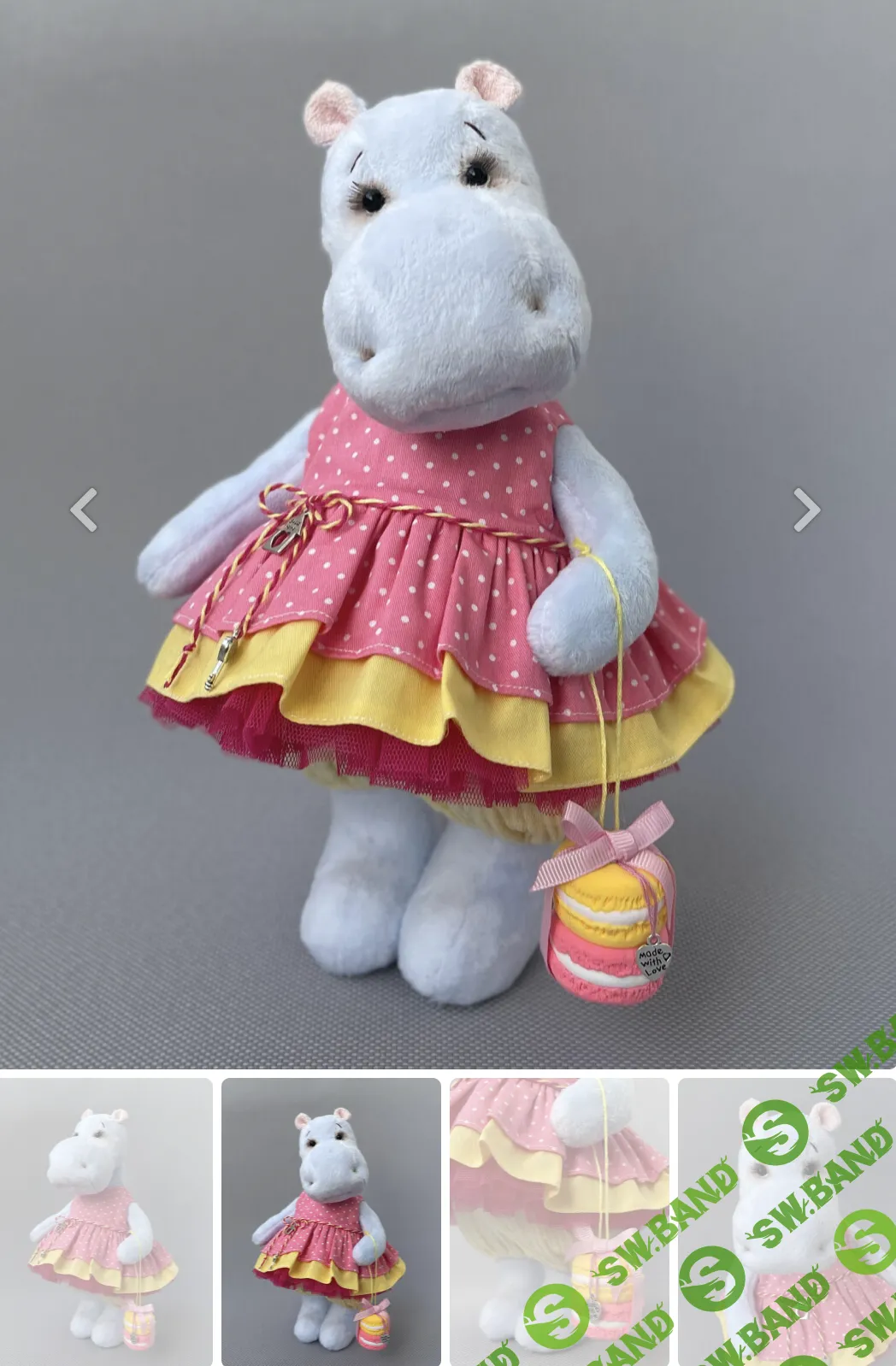Show the next photo with the right arrow
Viewport: 896px width, 1366px height.
[805, 510]
